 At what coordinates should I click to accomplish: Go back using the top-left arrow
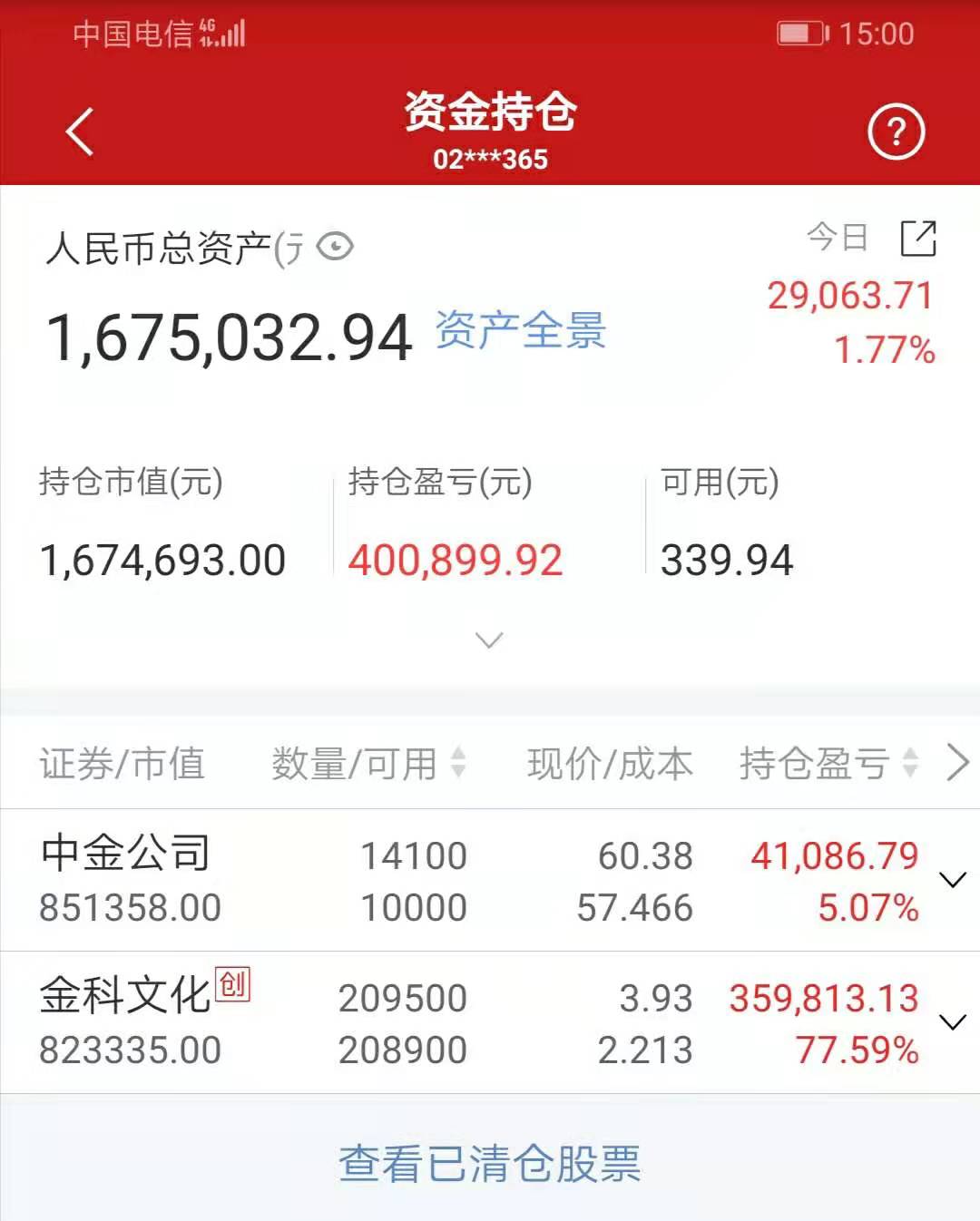[x=80, y=132]
